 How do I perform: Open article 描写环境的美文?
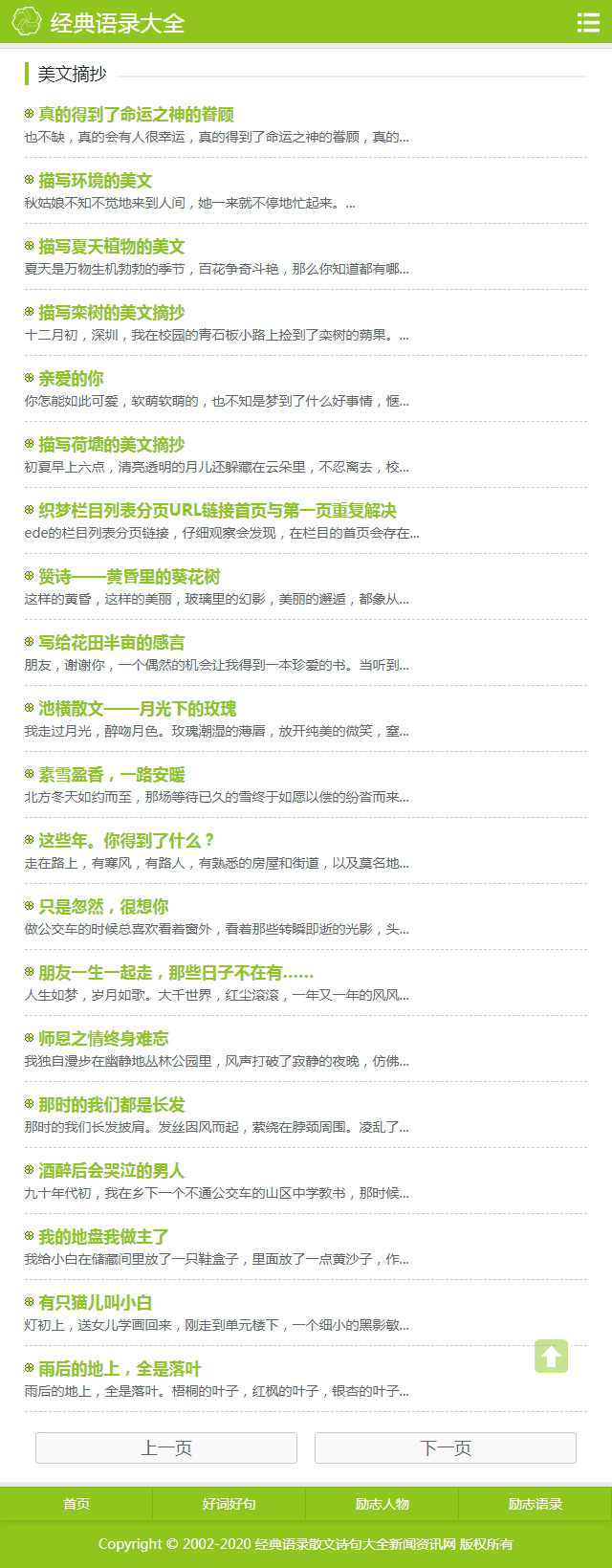(95, 181)
